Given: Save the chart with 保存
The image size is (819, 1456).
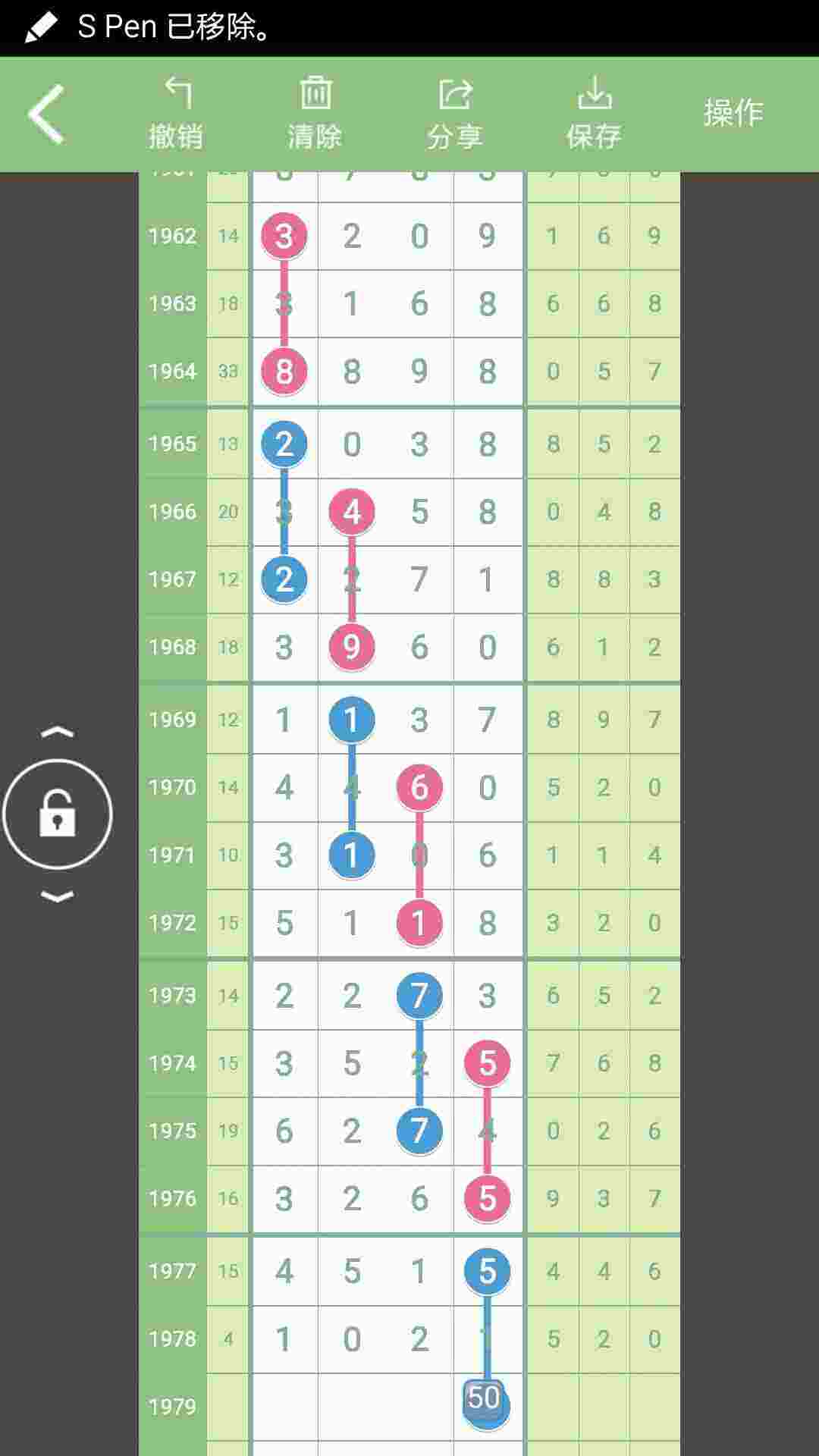Looking at the screenshot, I should coord(595,114).
